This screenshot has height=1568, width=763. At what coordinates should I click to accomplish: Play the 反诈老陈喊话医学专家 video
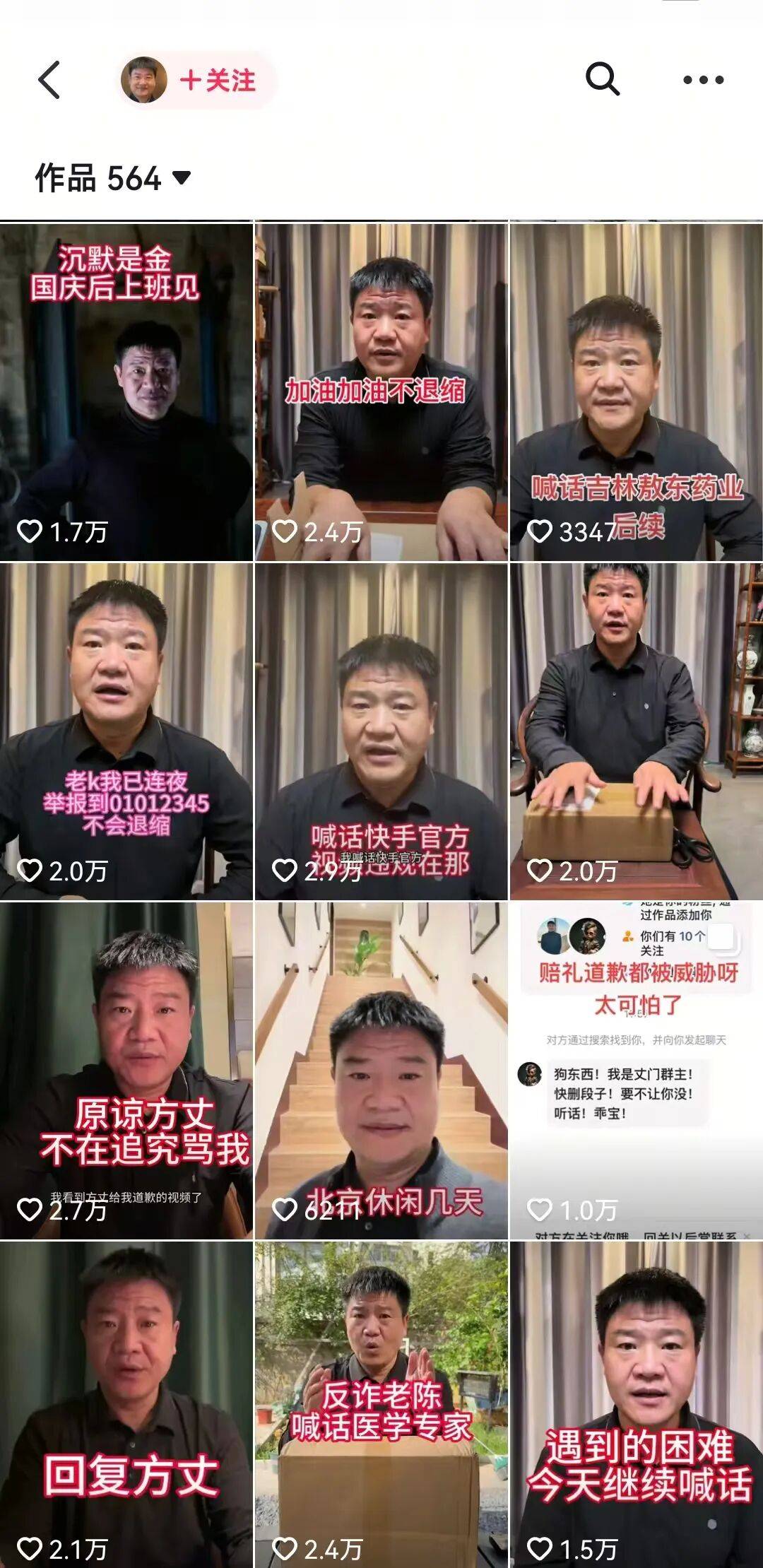point(381,1406)
